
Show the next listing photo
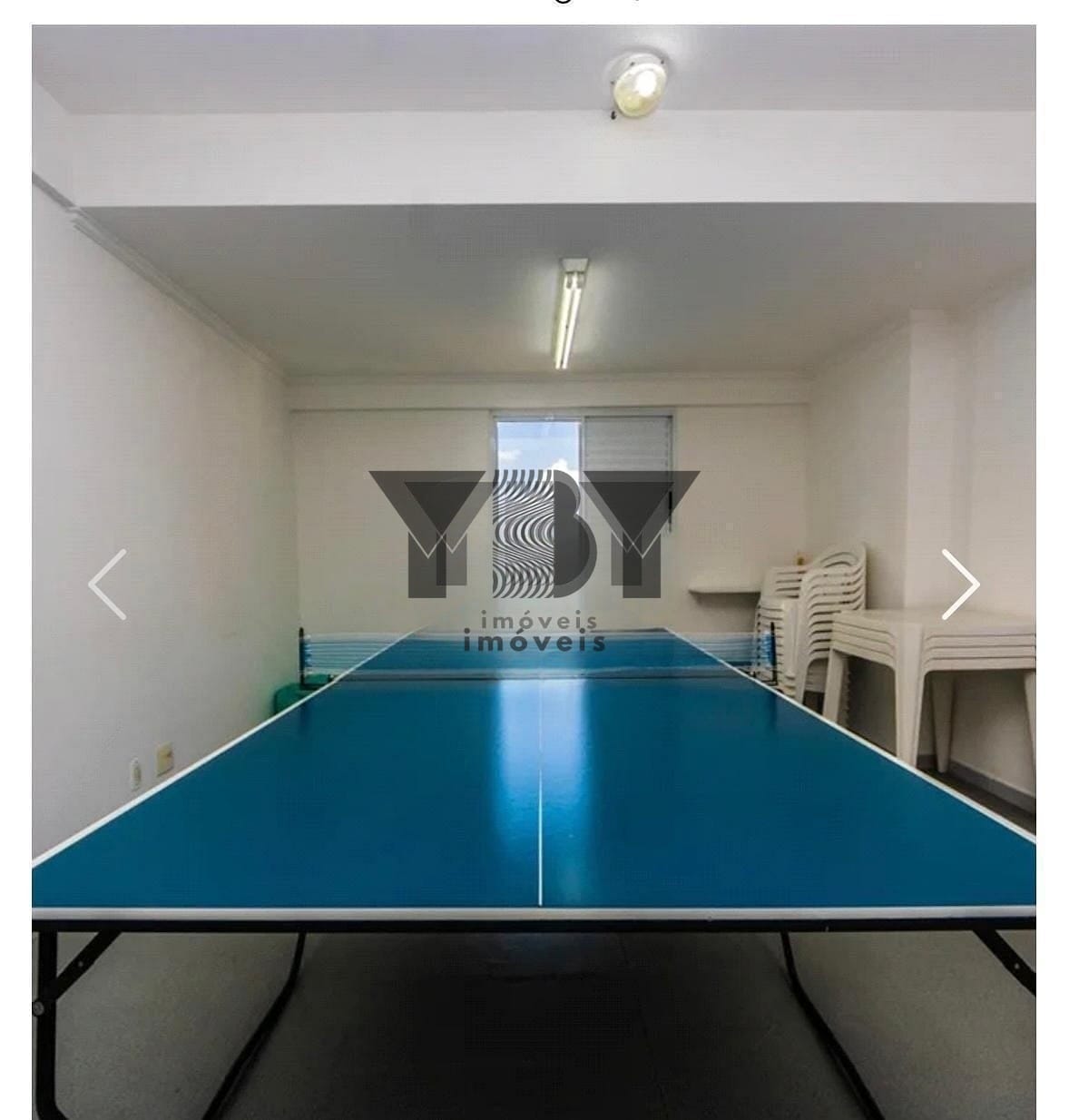960,585
